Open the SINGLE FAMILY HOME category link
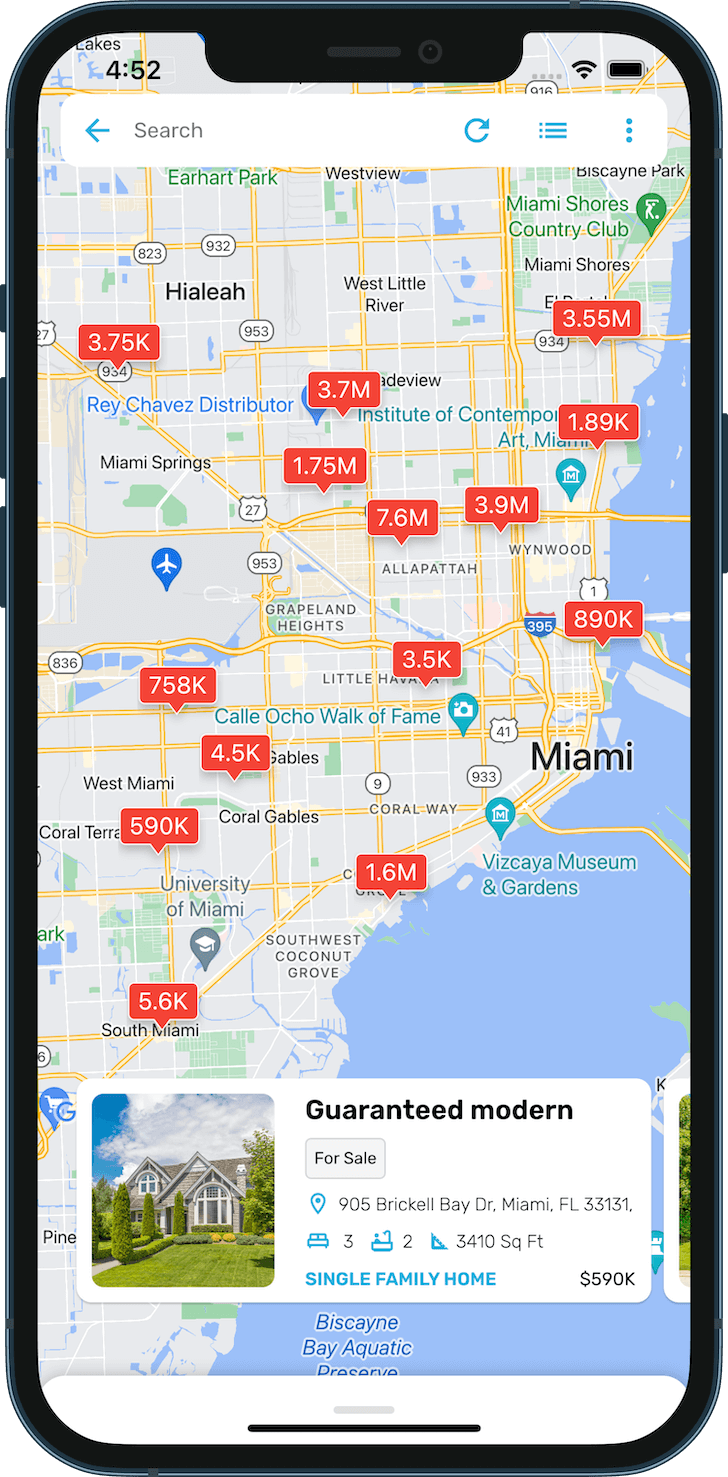 (x=400, y=1278)
